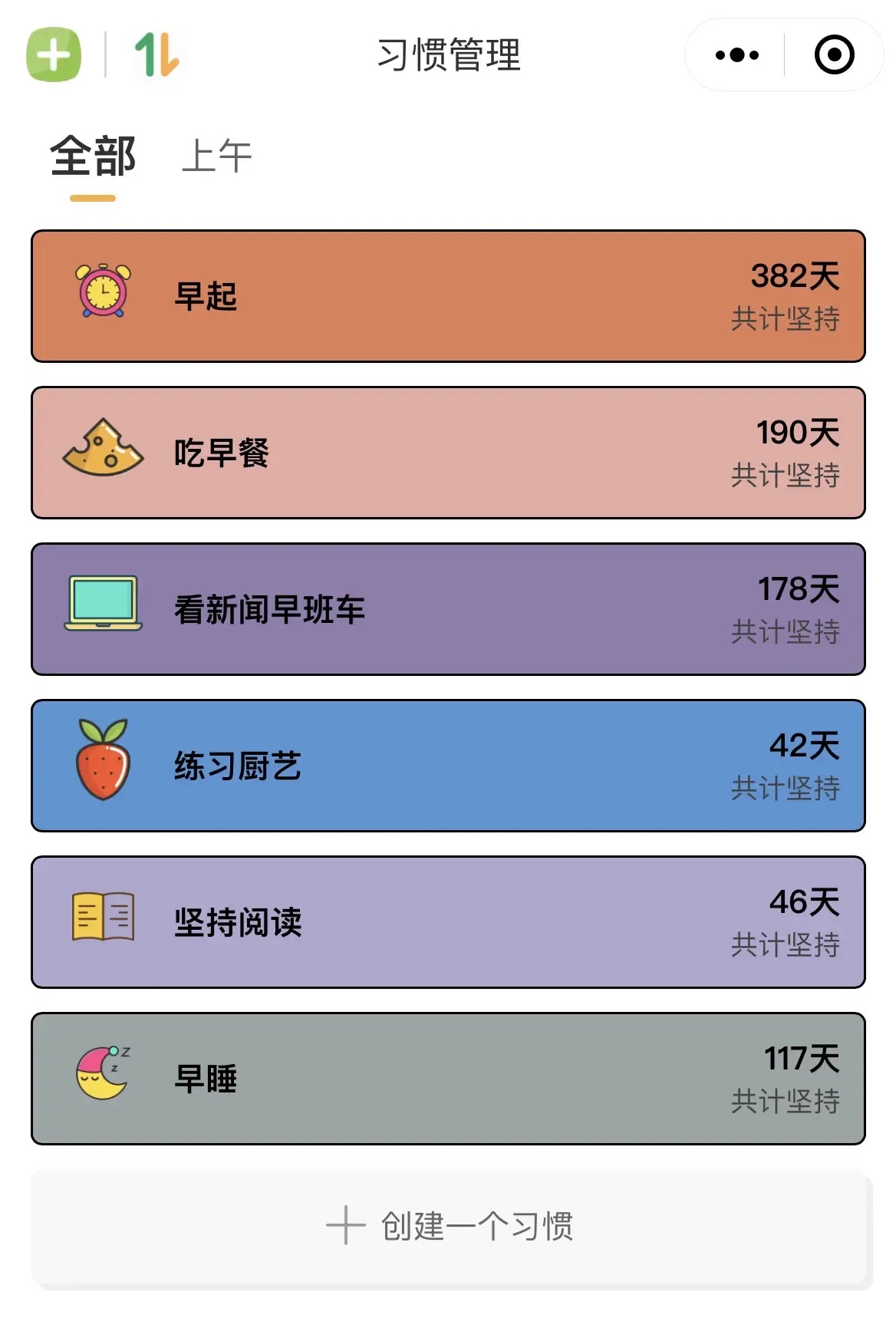Close the mini program with target icon
This screenshot has height=1328, width=896.
point(834,55)
